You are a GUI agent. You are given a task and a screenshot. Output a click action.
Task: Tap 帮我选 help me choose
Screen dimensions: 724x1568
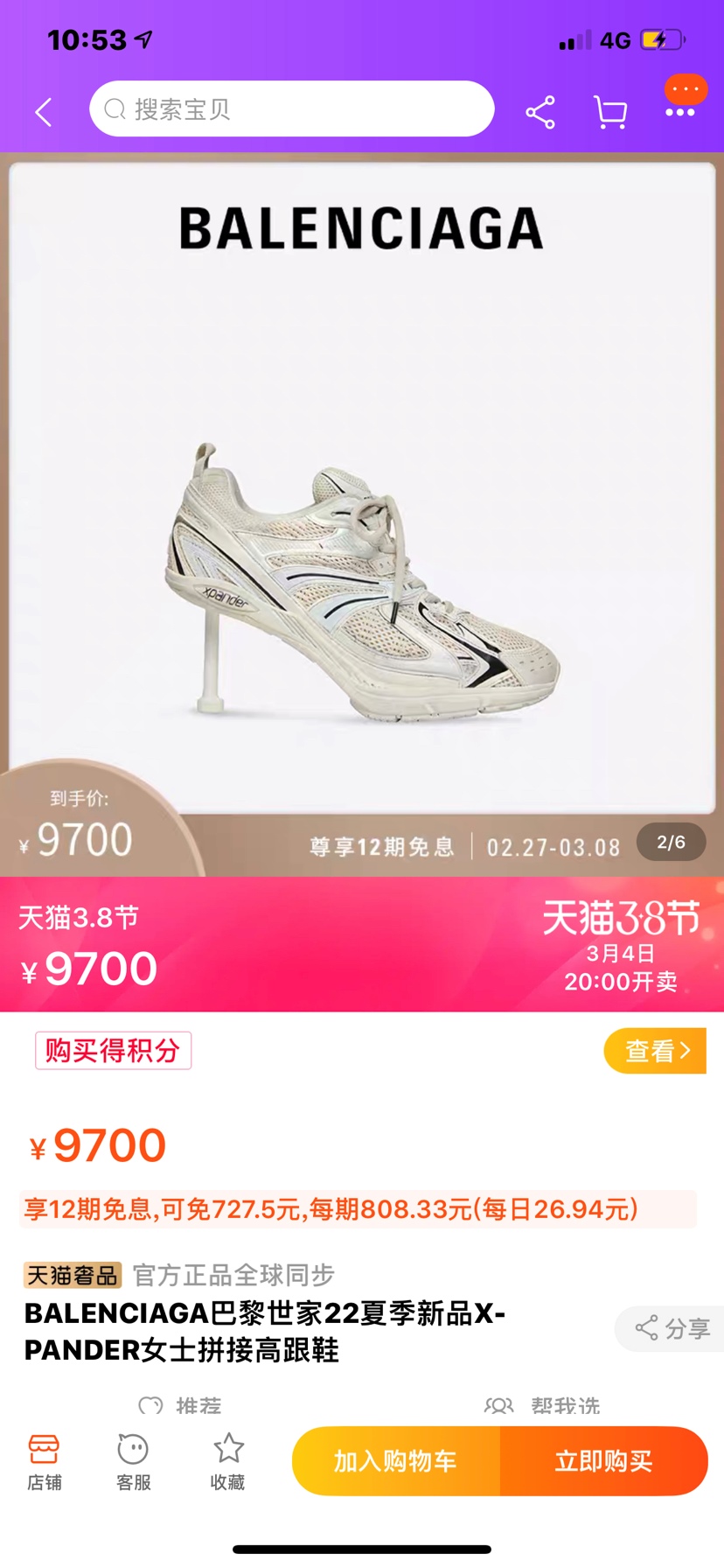pos(544,1406)
